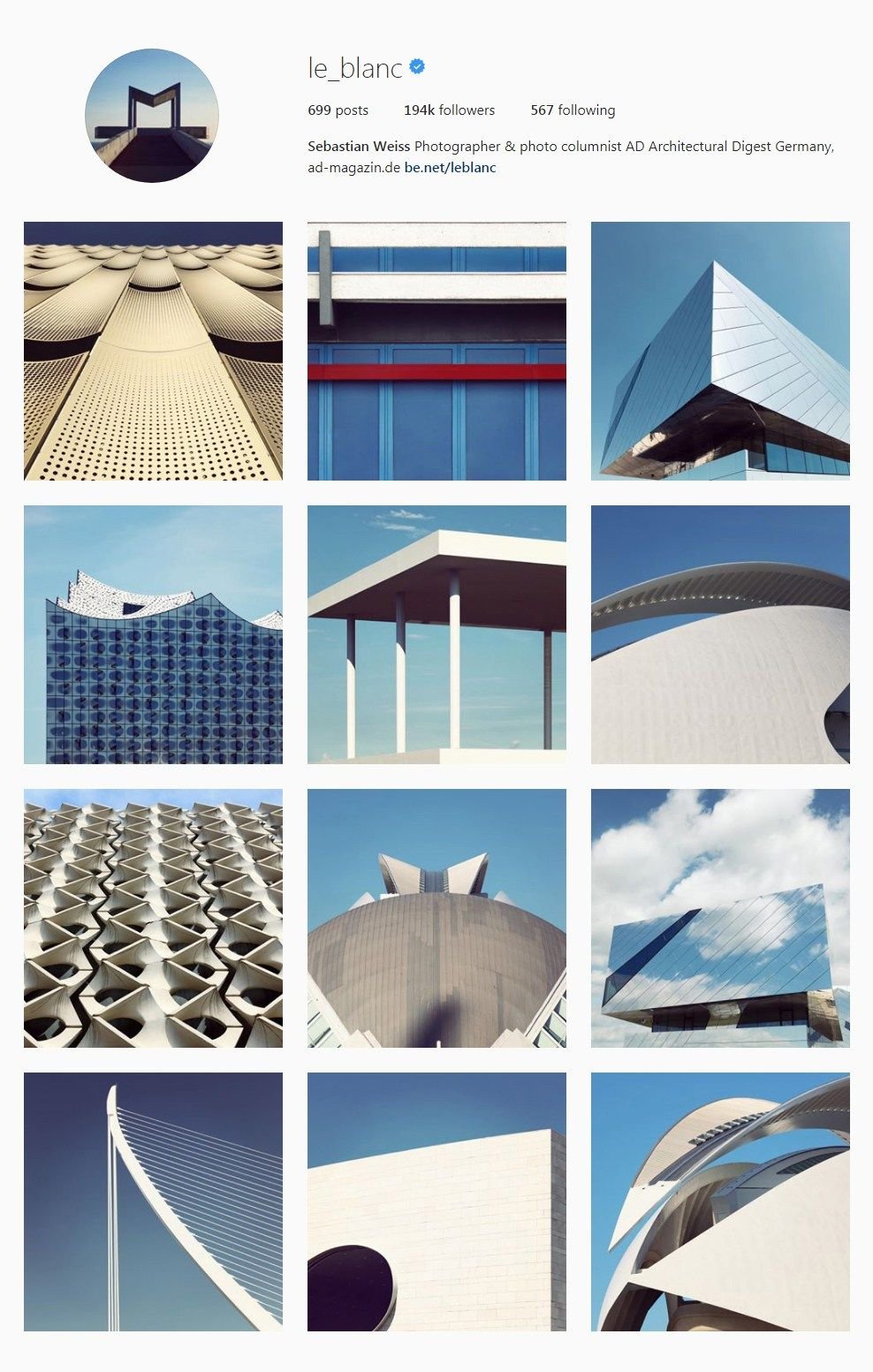This screenshot has width=873, height=1372.
Task: Open the brown dome with winged top photo
Action: pos(436,918)
